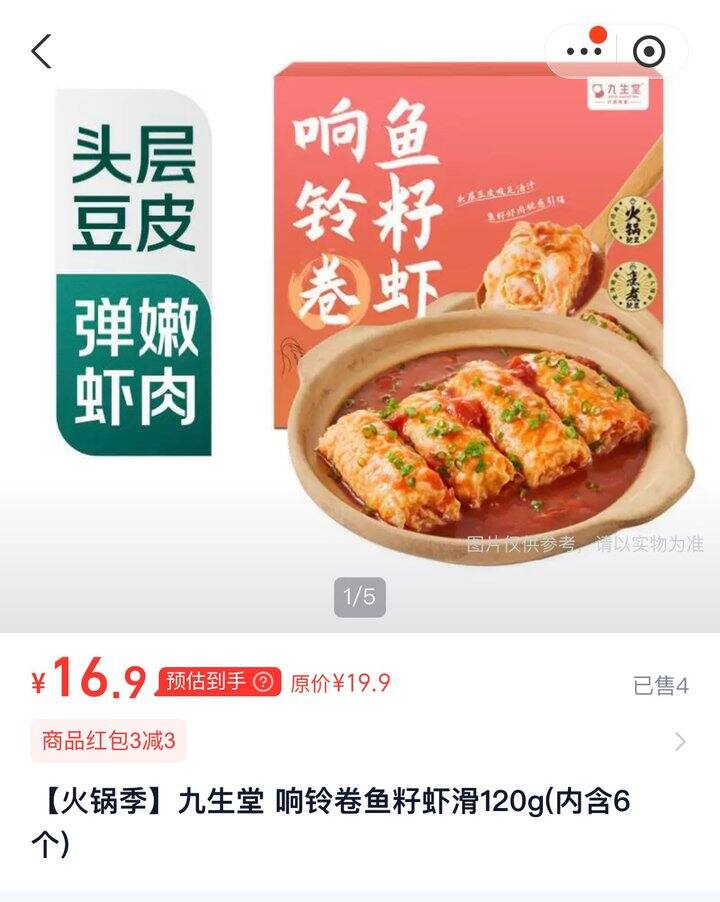The image size is (720, 902).
Task: Go back using the top-left arrow
Action: (41, 51)
